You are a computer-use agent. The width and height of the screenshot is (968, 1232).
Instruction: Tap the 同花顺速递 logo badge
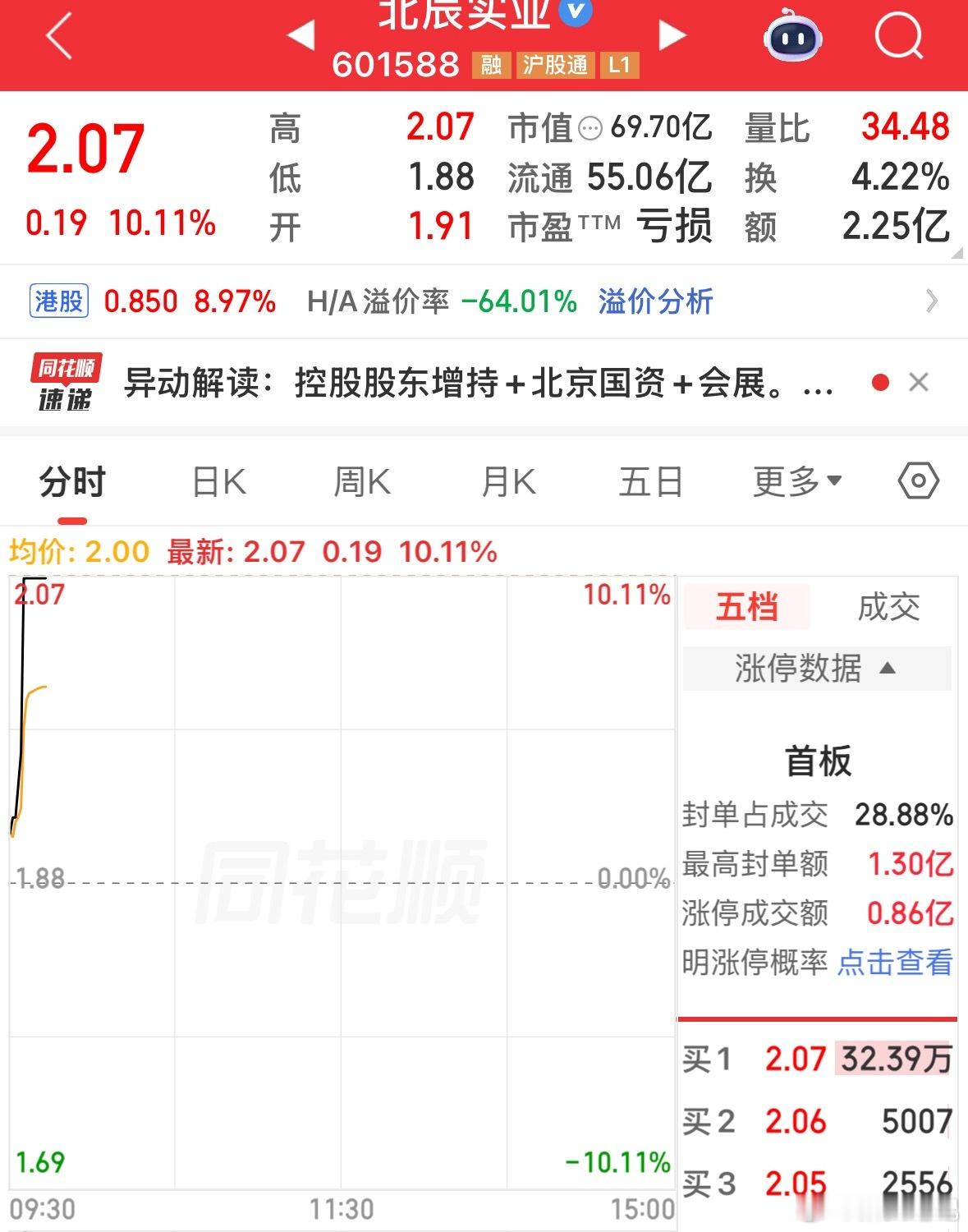pyautogui.click(x=66, y=383)
